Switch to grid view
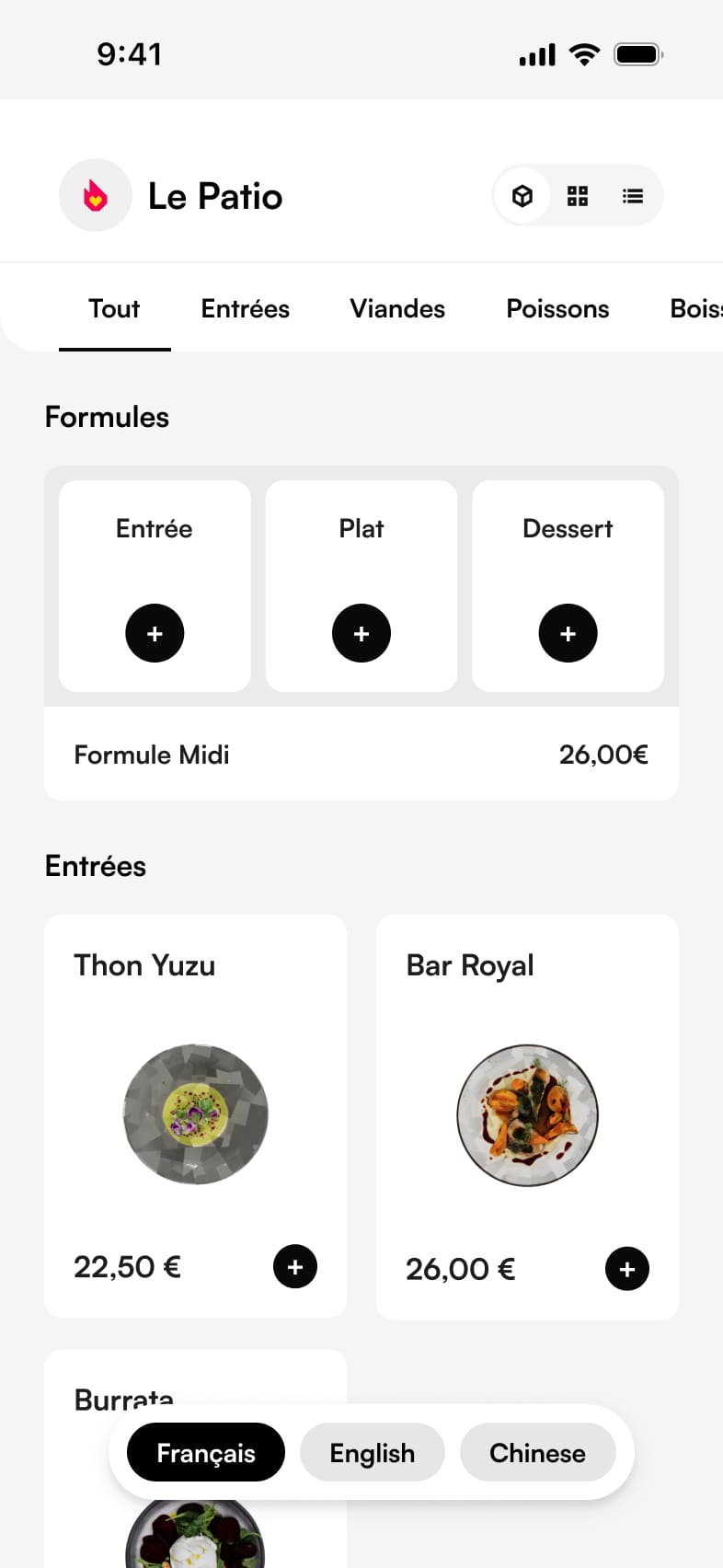The height and width of the screenshot is (1568, 723). 577,195
